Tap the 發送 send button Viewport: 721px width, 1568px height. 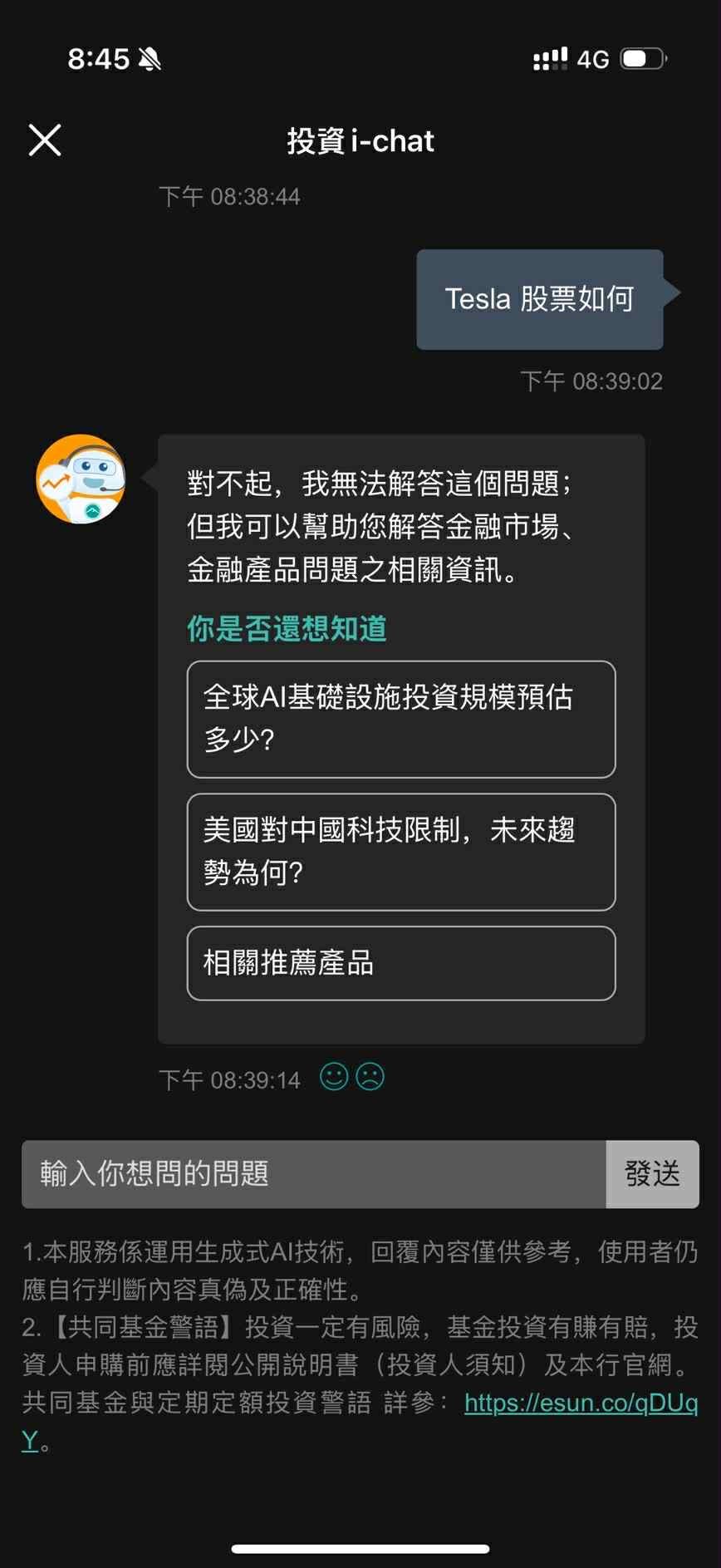coord(652,1173)
